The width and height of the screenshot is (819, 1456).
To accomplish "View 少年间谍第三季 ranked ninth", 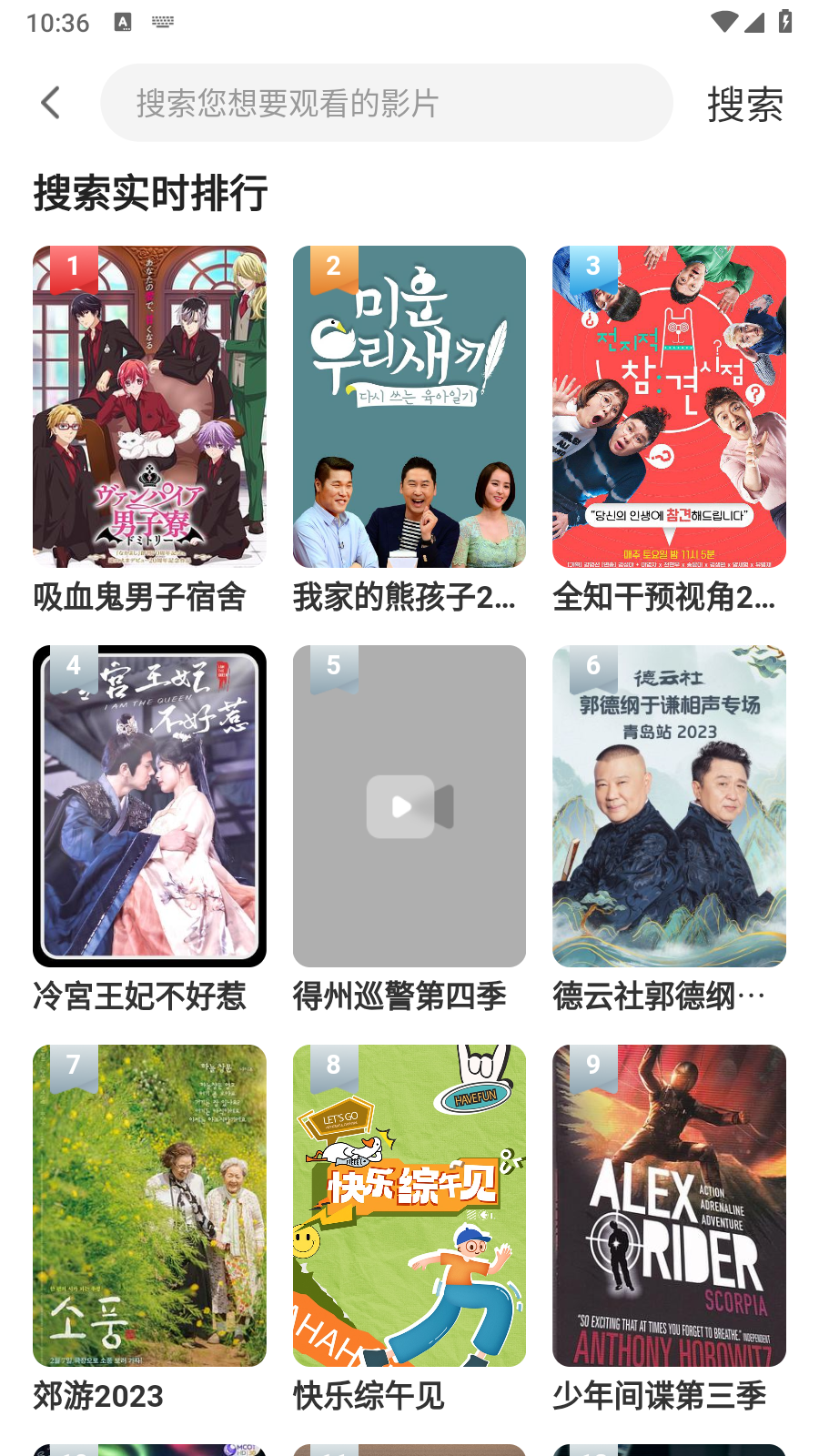I will [x=669, y=1205].
